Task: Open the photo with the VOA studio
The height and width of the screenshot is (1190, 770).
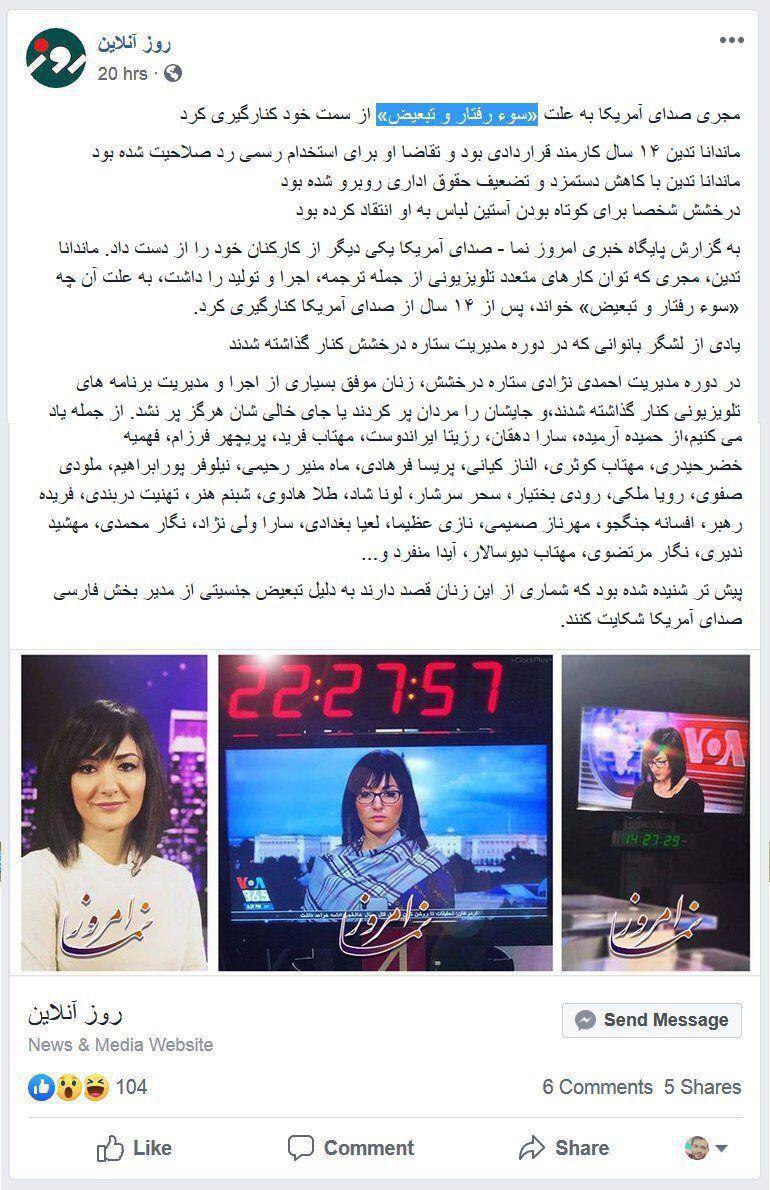Action: 655,813
